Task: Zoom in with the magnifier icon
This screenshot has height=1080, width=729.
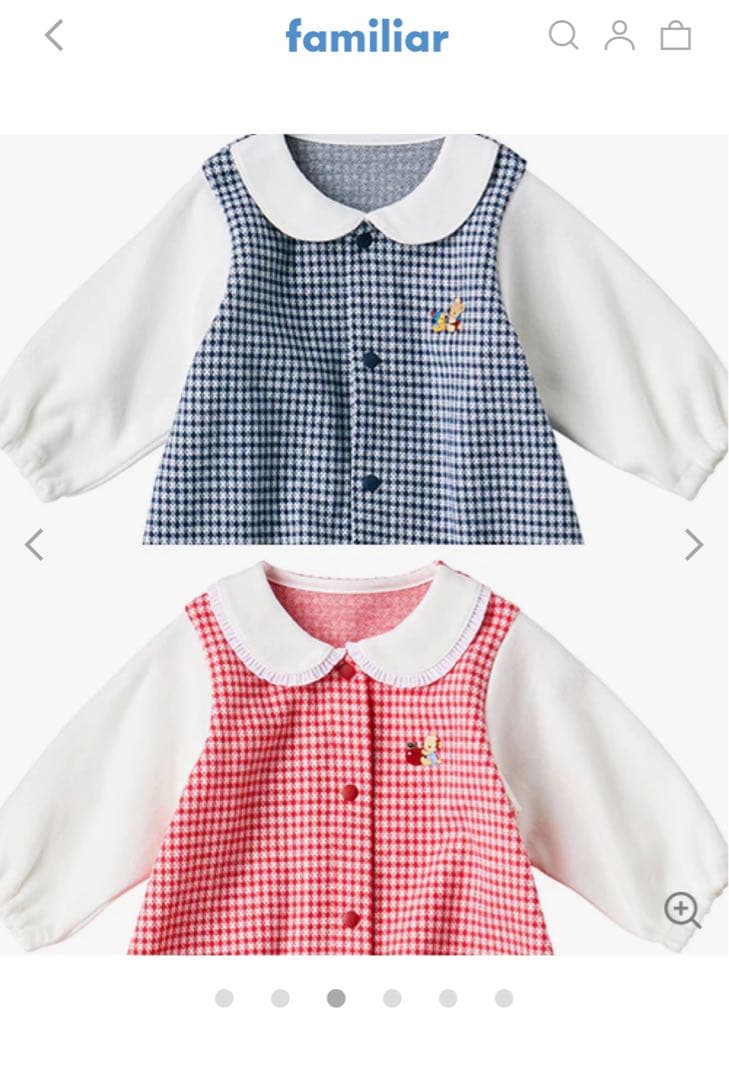Action: [682, 910]
